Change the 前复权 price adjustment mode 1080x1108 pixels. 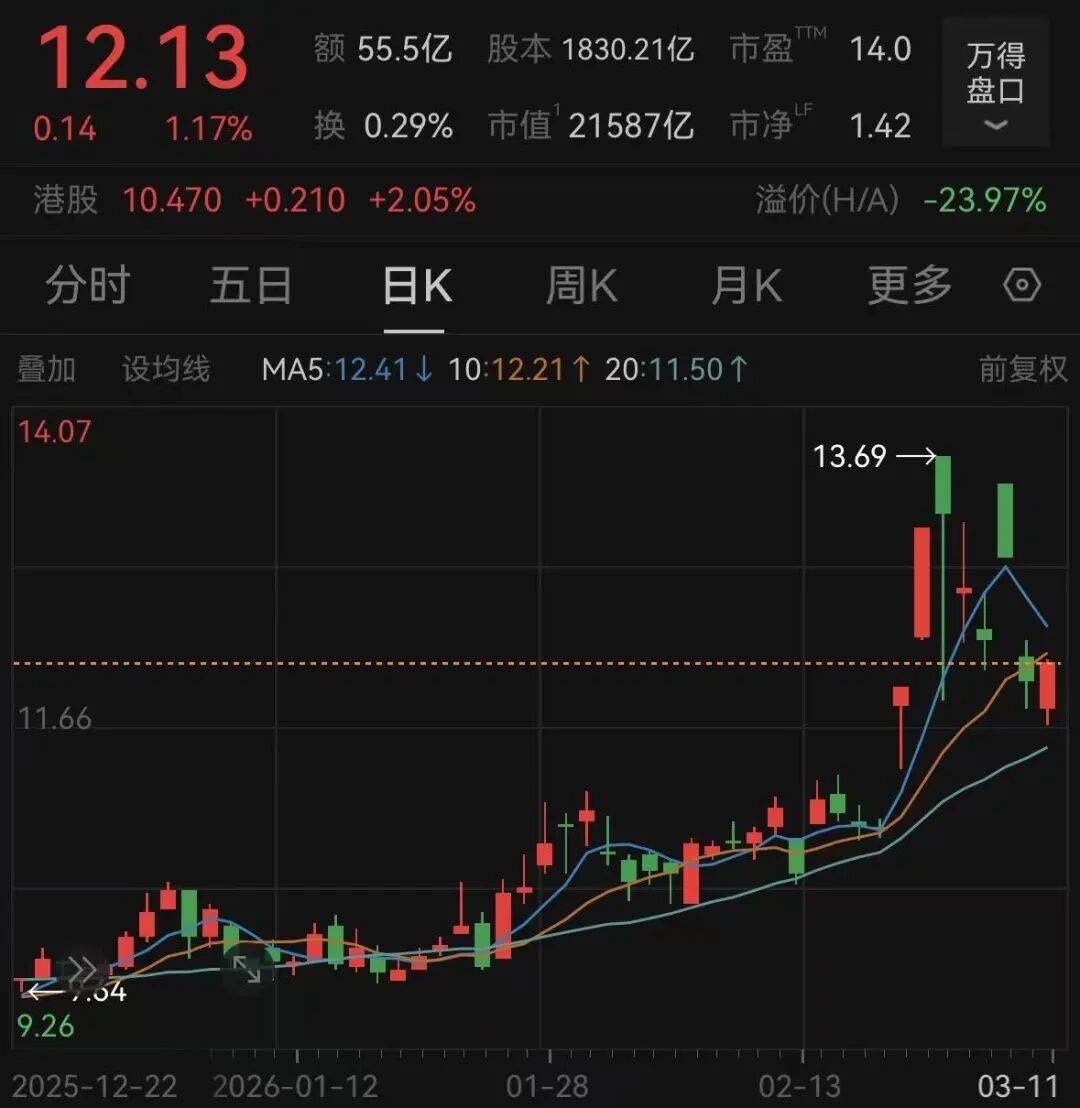1023,370
